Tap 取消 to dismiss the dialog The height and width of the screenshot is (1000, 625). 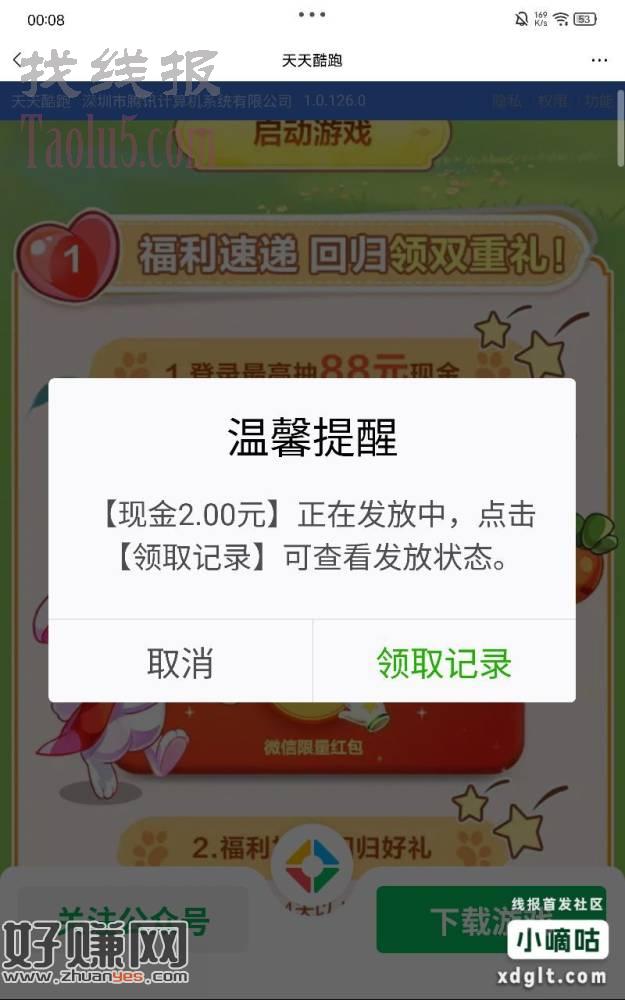(x=180, y=662)
